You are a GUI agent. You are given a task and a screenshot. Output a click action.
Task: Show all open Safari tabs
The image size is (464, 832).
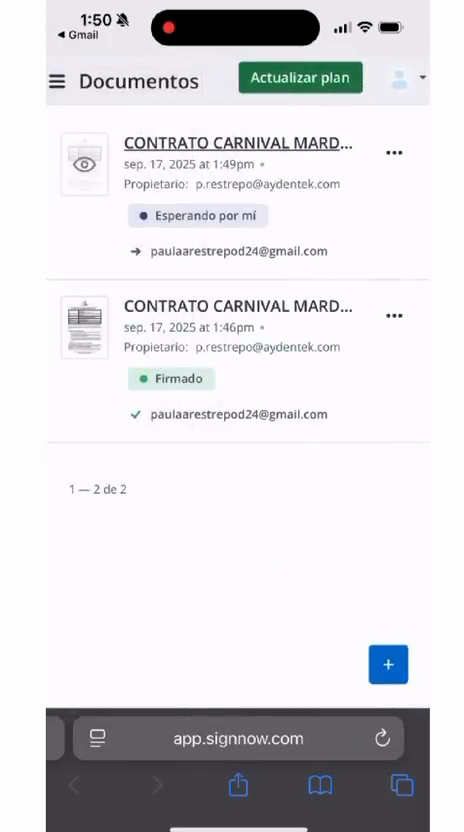coord(402,785)
